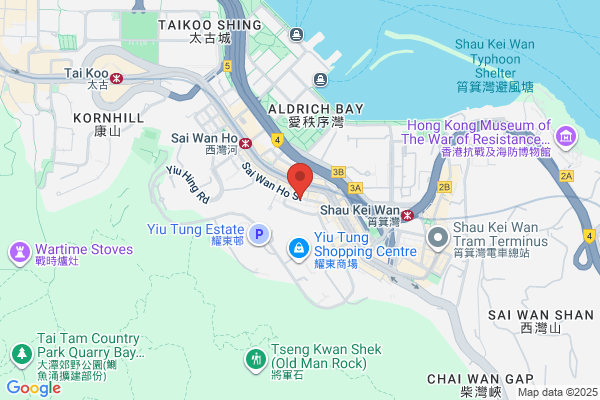This screenshot has height=400, width=600.
Task: Tap the Shau Kei Wan MTR station icon
Action: (408, 215)
